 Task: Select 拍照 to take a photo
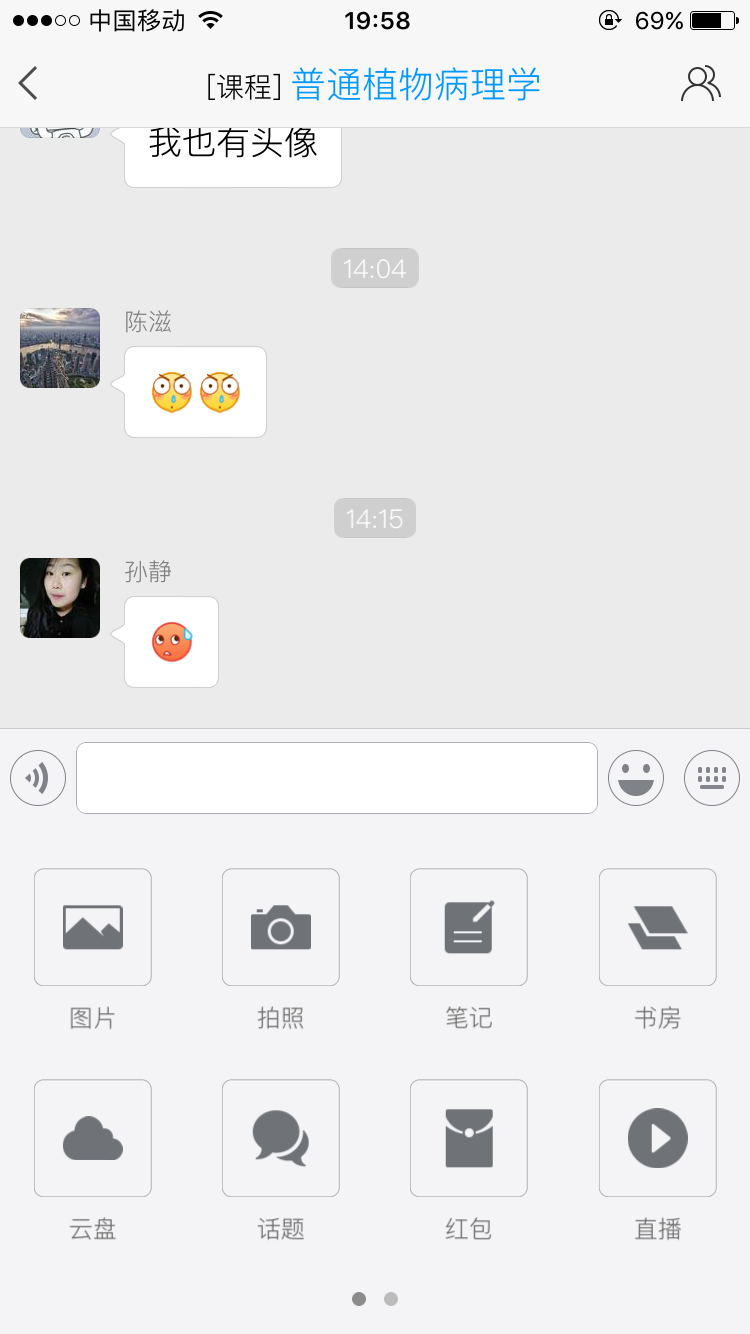click(x=281, y=927)
